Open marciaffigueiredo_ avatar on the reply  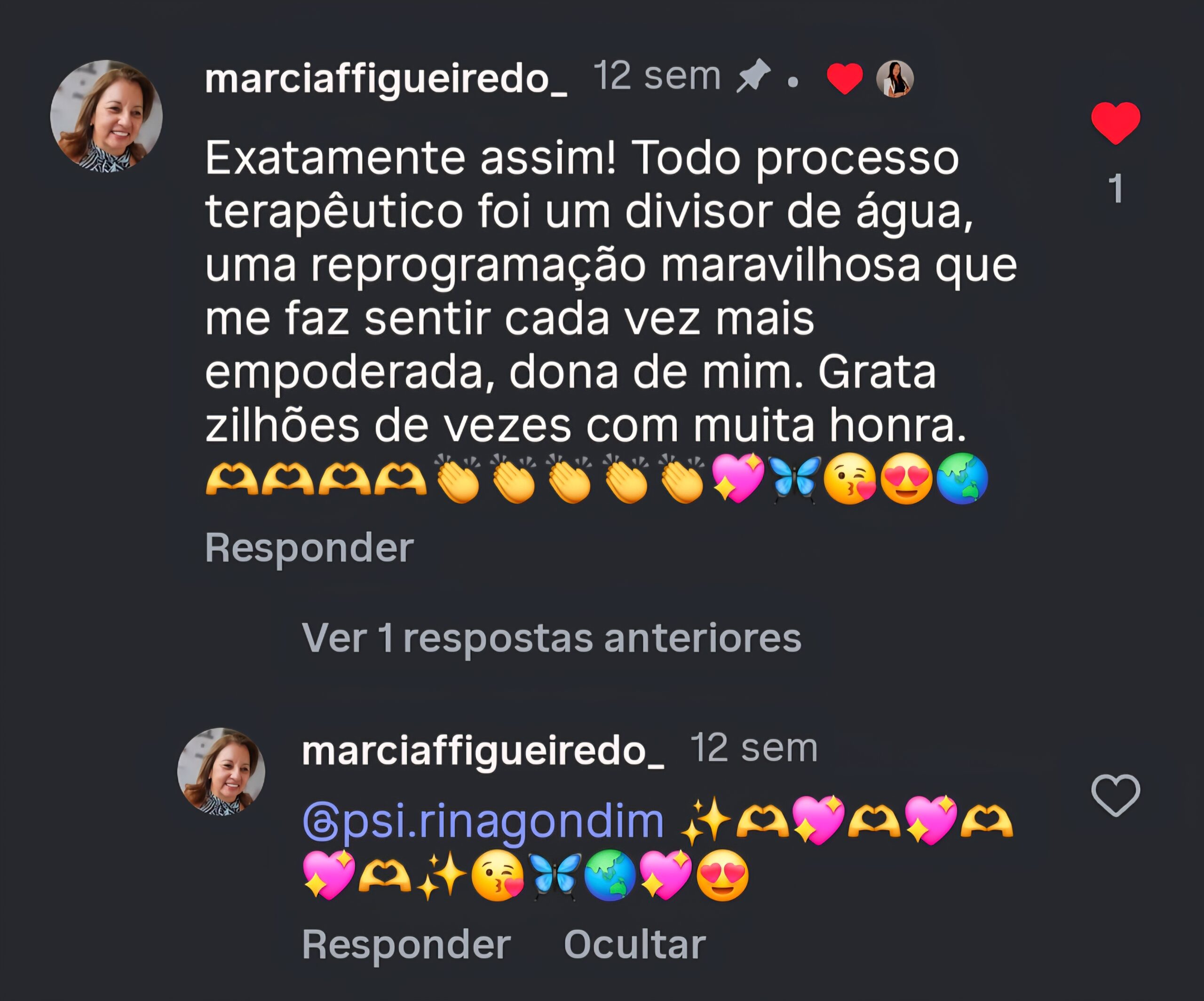tap(222, 772)
